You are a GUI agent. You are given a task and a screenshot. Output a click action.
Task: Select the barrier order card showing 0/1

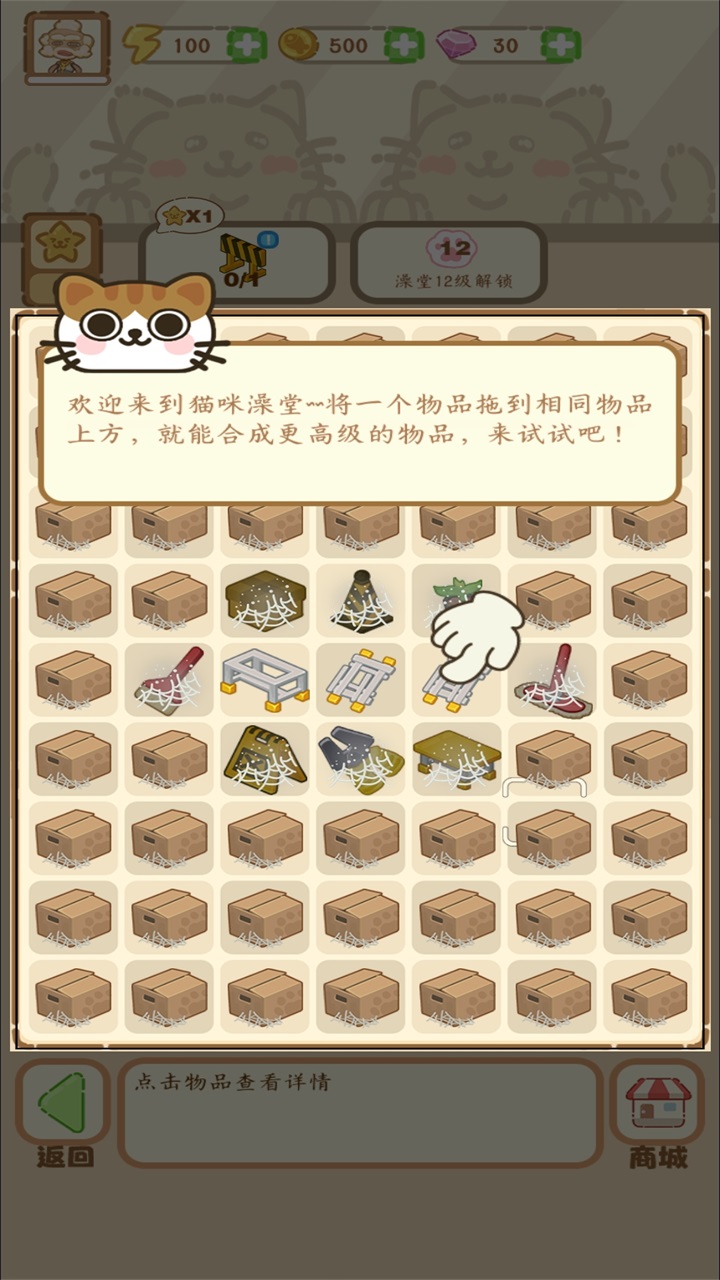pos(240,262)
